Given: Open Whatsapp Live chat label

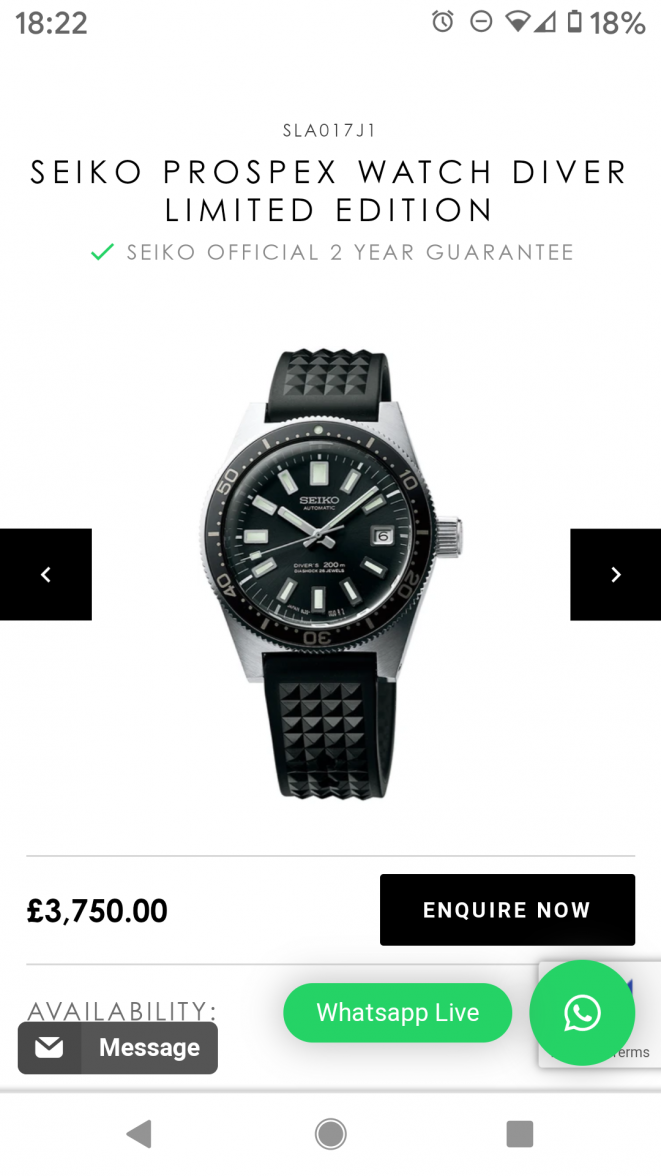Looking at the screenshot, I should click(x=398, y=1012).
